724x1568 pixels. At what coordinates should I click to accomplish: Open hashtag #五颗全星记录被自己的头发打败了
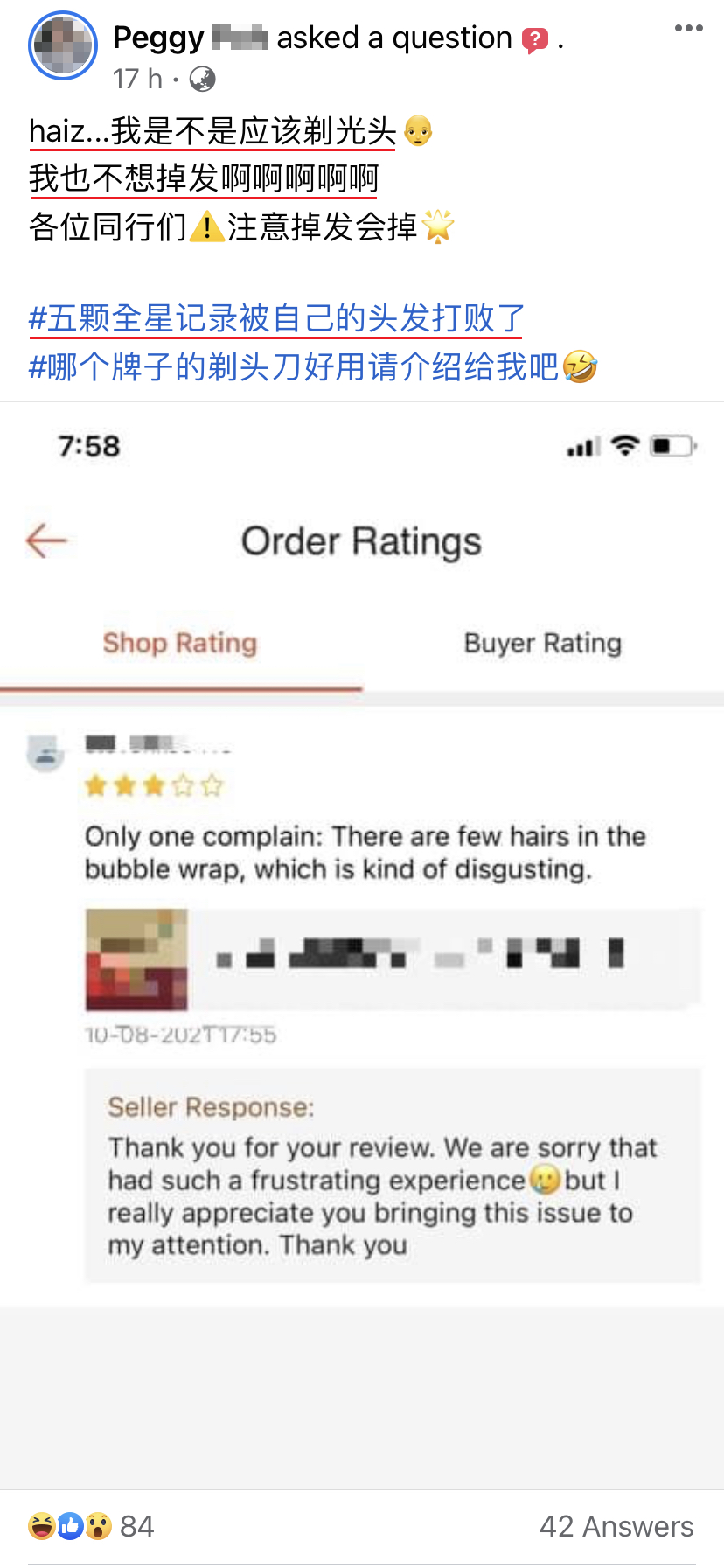[276, 318]
